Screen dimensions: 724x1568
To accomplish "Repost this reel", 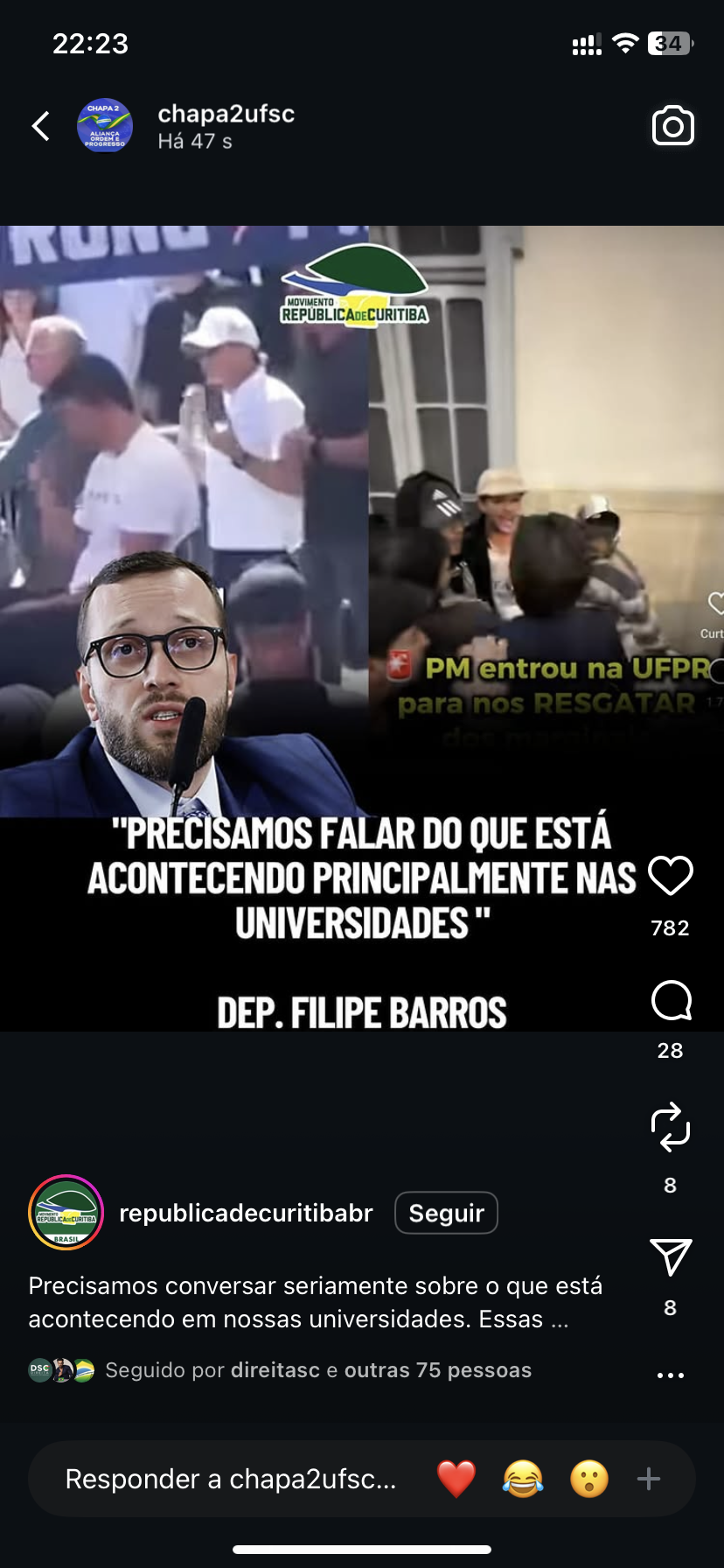I will click(671, 1126).
